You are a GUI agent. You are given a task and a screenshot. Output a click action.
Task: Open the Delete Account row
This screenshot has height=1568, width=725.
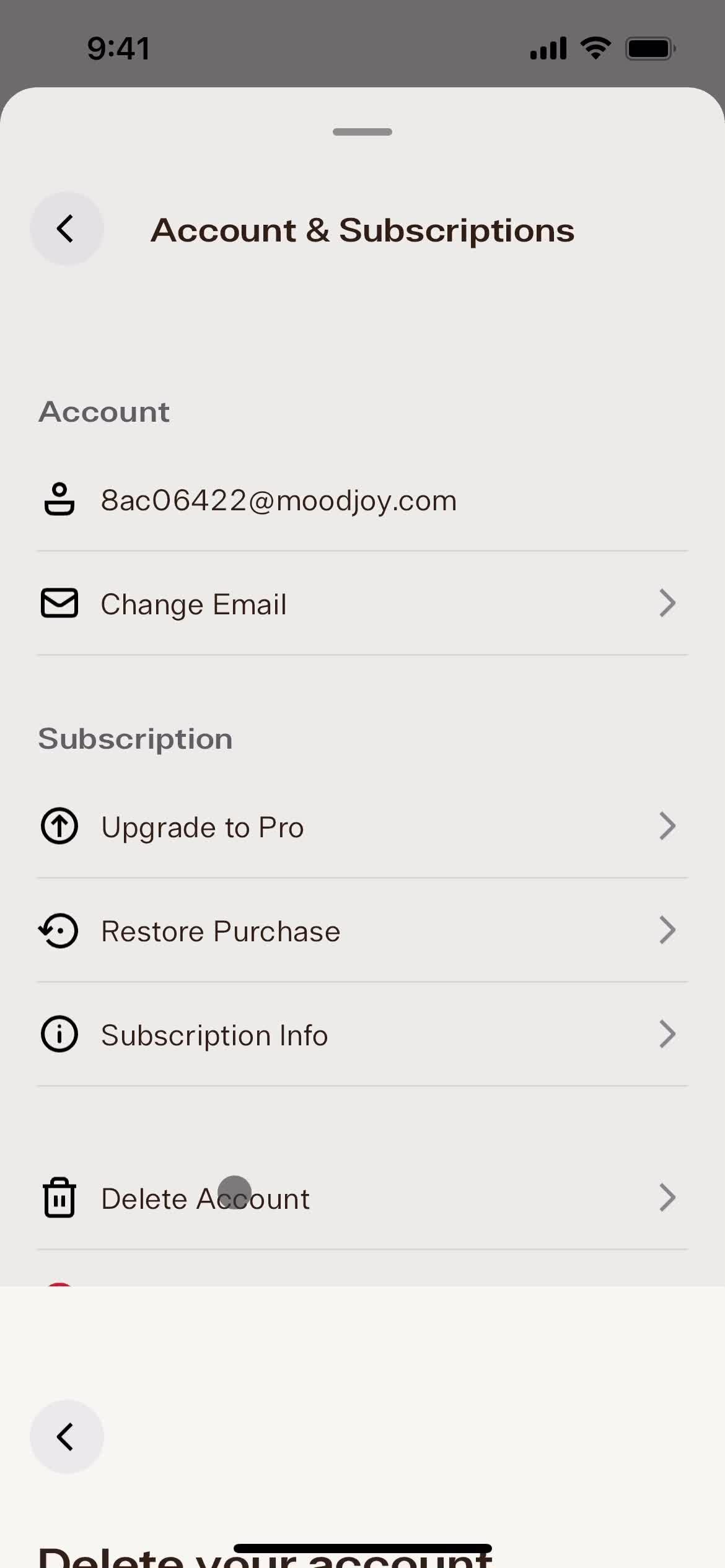[x=362, y=1198]
